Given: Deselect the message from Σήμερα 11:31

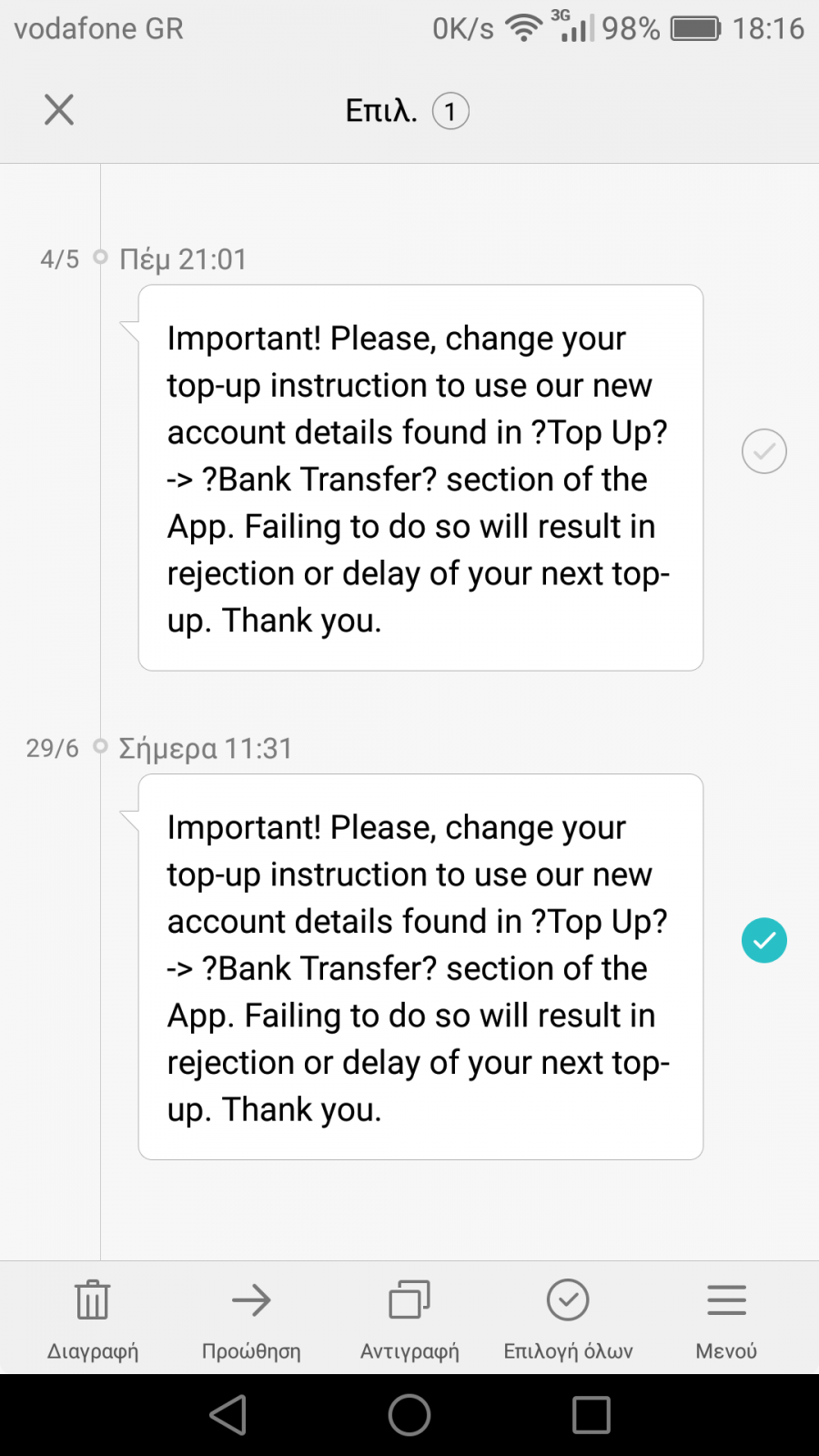Looking at the screenshot, I should [x=763, y=940].
